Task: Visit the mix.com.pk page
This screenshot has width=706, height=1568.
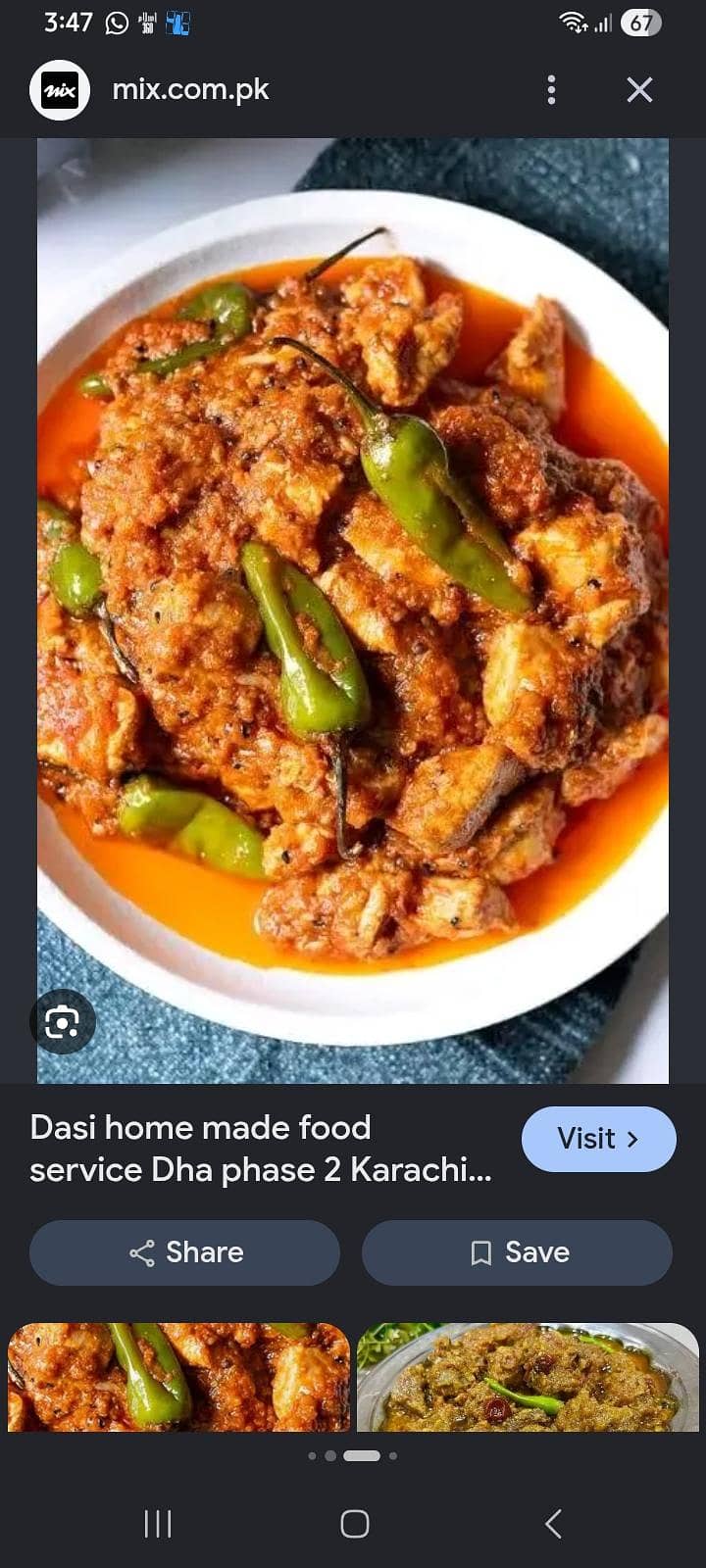Action: [x=598, y=1139]
